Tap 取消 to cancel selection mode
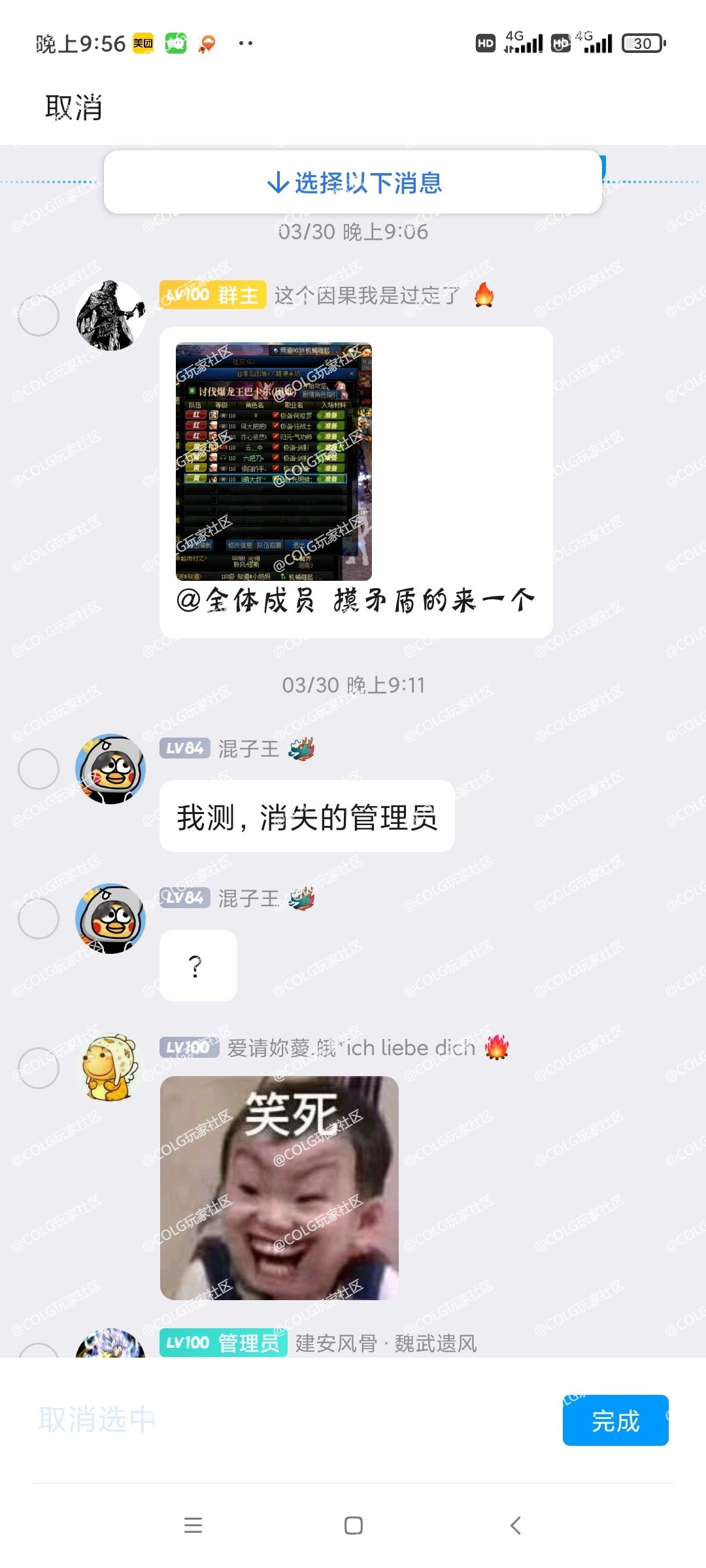 pyautogui.click(x=73, y=107)
